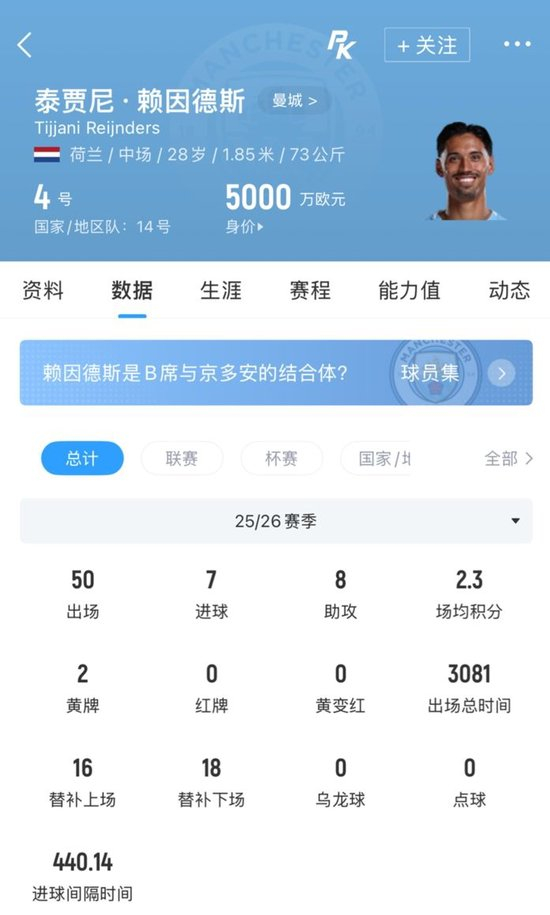Switch to the 能力值 tab
550x915 pixels.
tap(409, 291)
